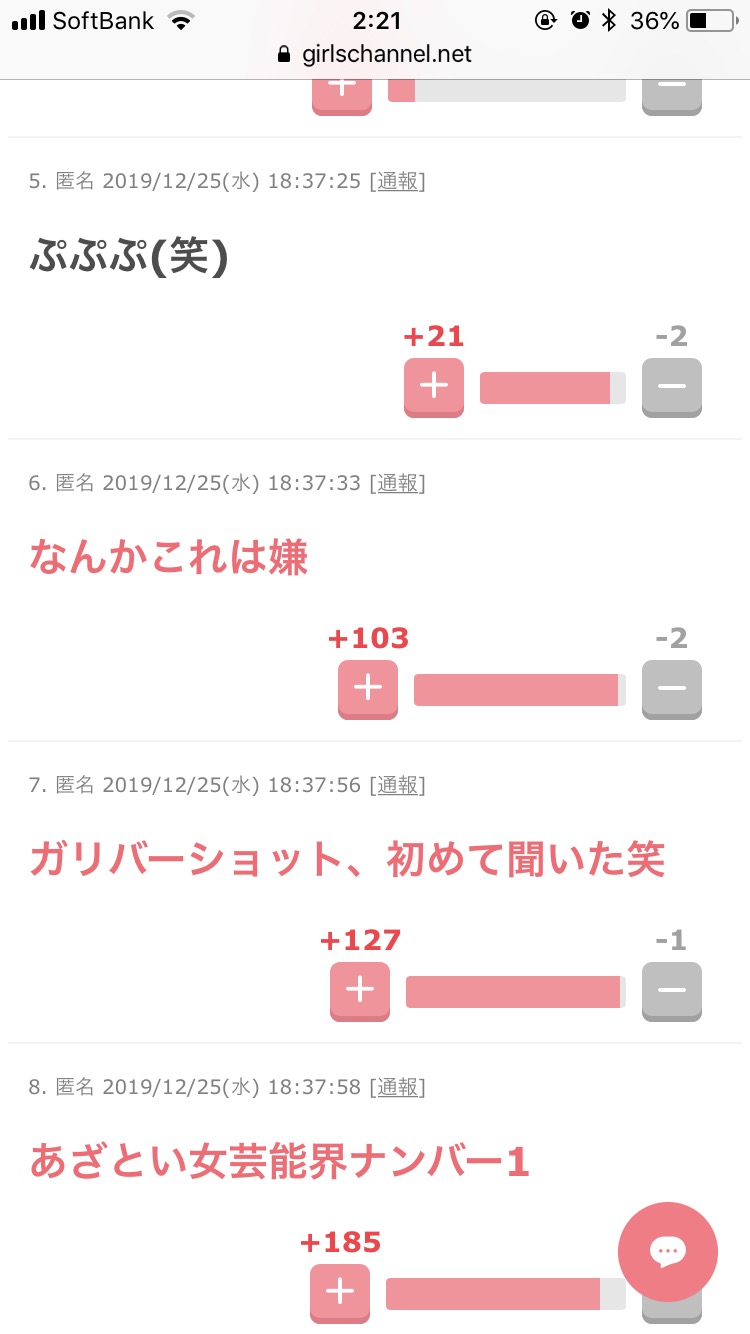Tap 通報 link on comment 6
The height and width of the screenshot is (1334, 750).
point(397,483)
